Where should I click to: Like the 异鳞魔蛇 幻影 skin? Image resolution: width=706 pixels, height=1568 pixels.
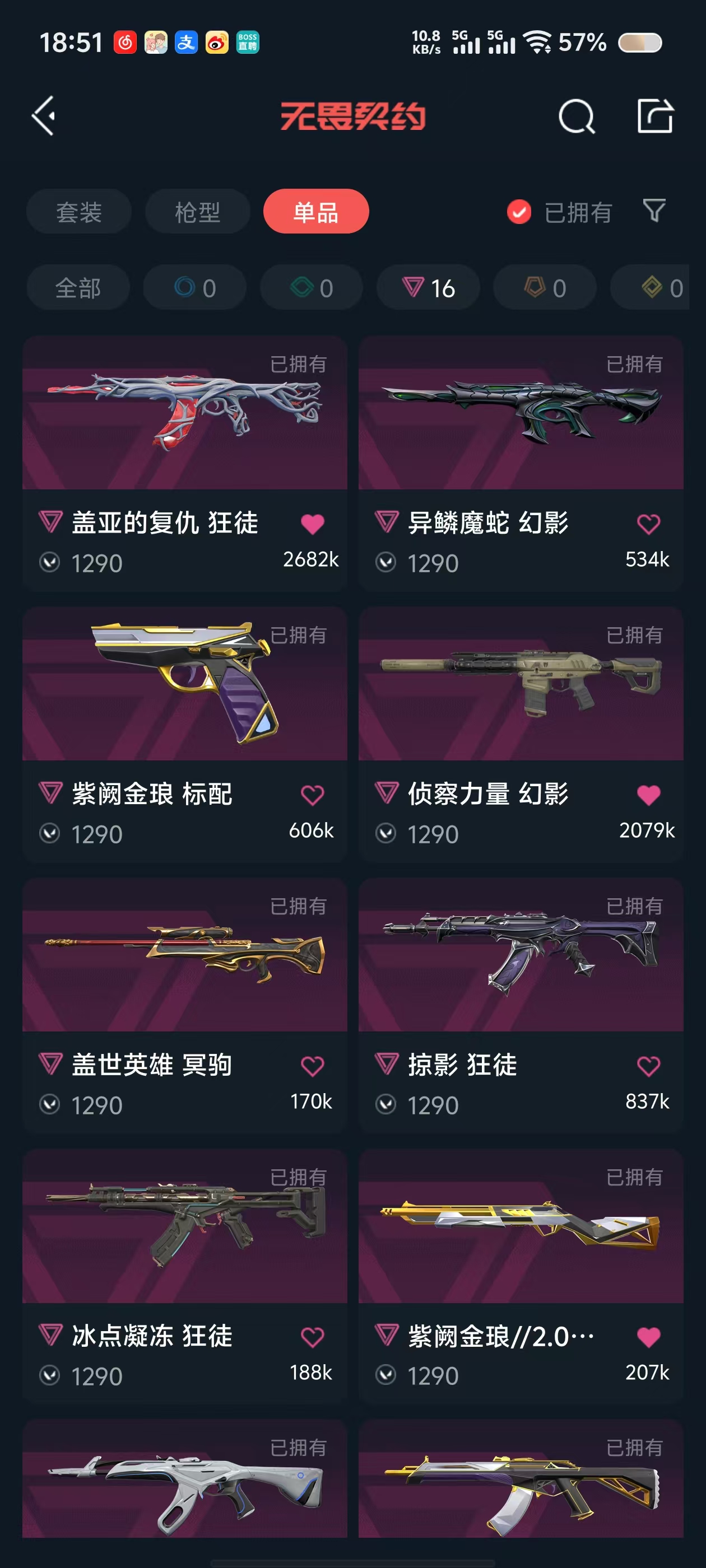(x=648, y=524)
